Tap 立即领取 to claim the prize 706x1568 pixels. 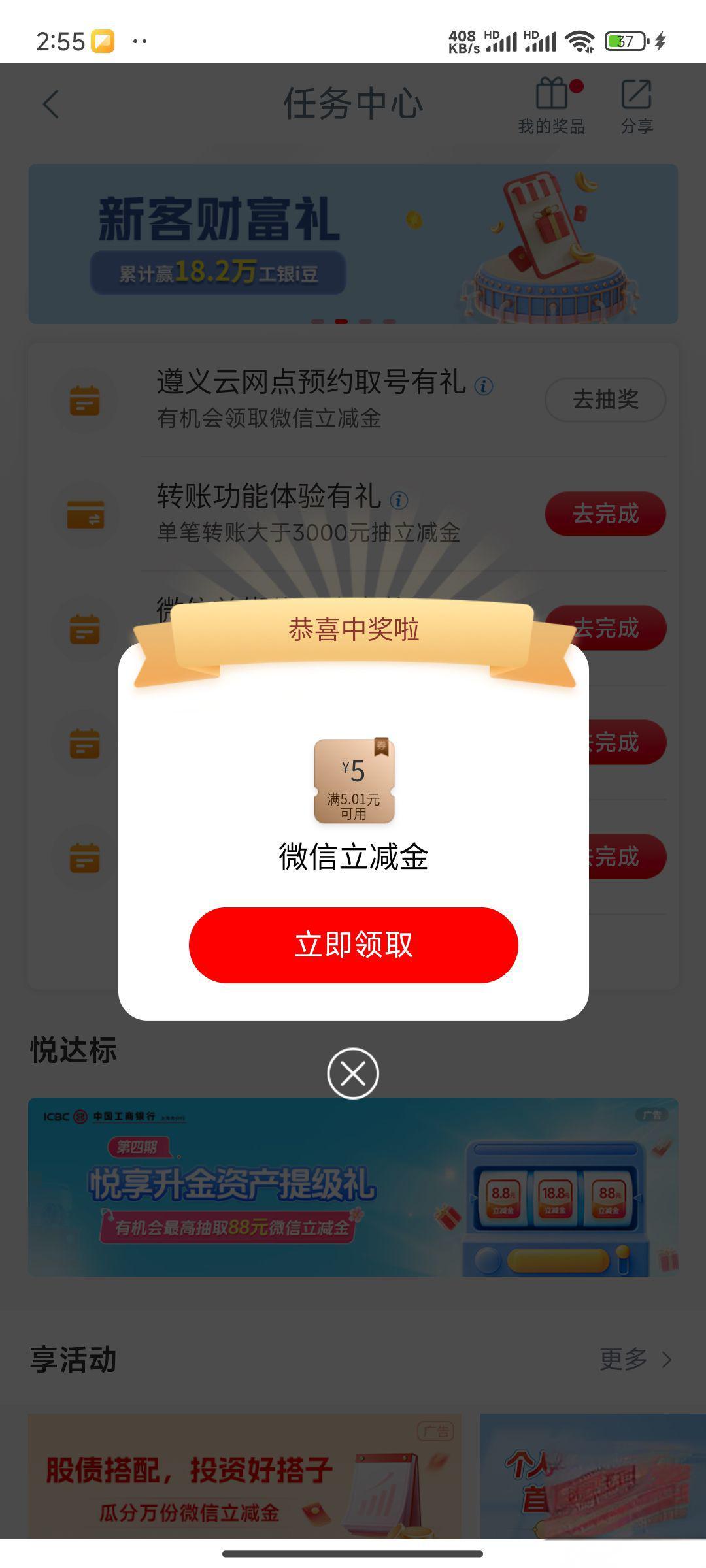tap(353, 945)
